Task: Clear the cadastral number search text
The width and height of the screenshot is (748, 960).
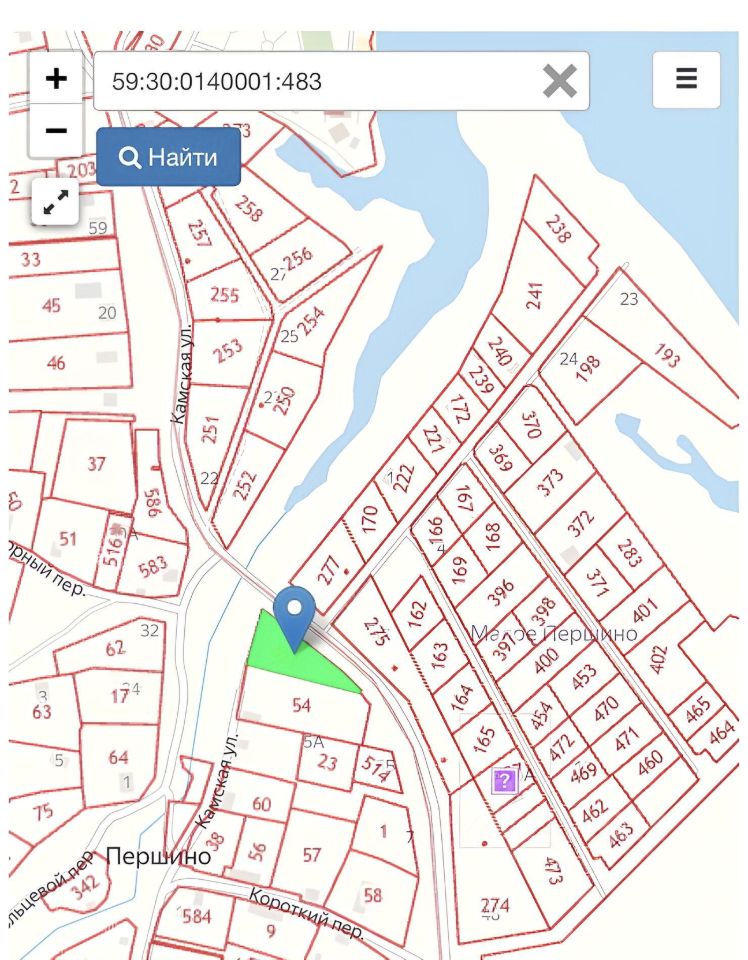Action: coord(560,81)
